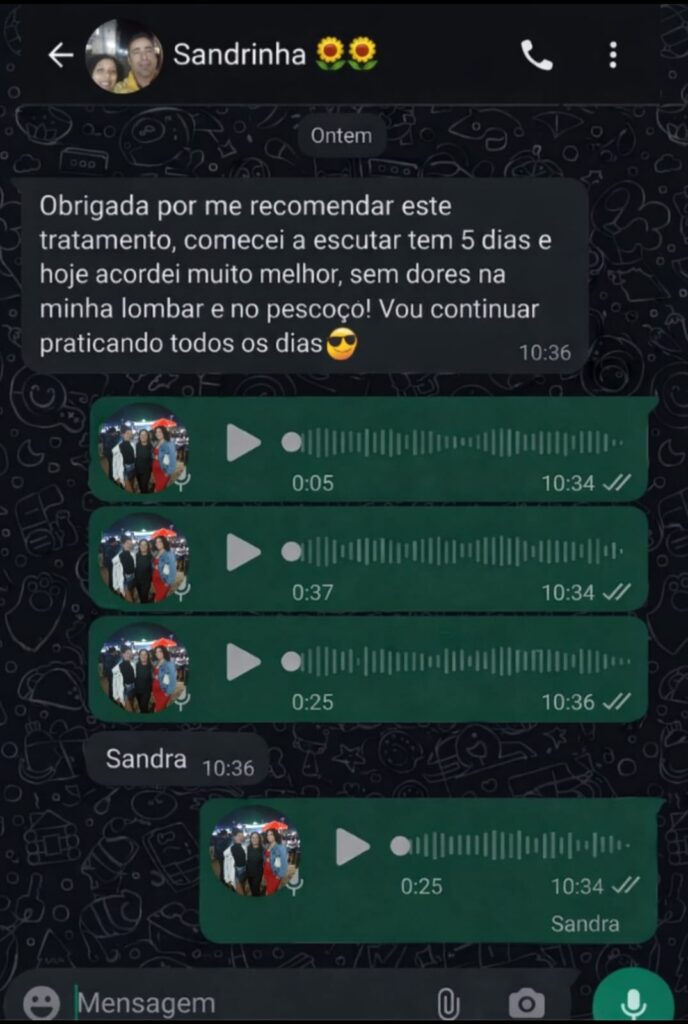Viewport: 688px width, 1024px height.
Task: Tap the seek dot on the 0:37 audio
Action: [291, 551]
